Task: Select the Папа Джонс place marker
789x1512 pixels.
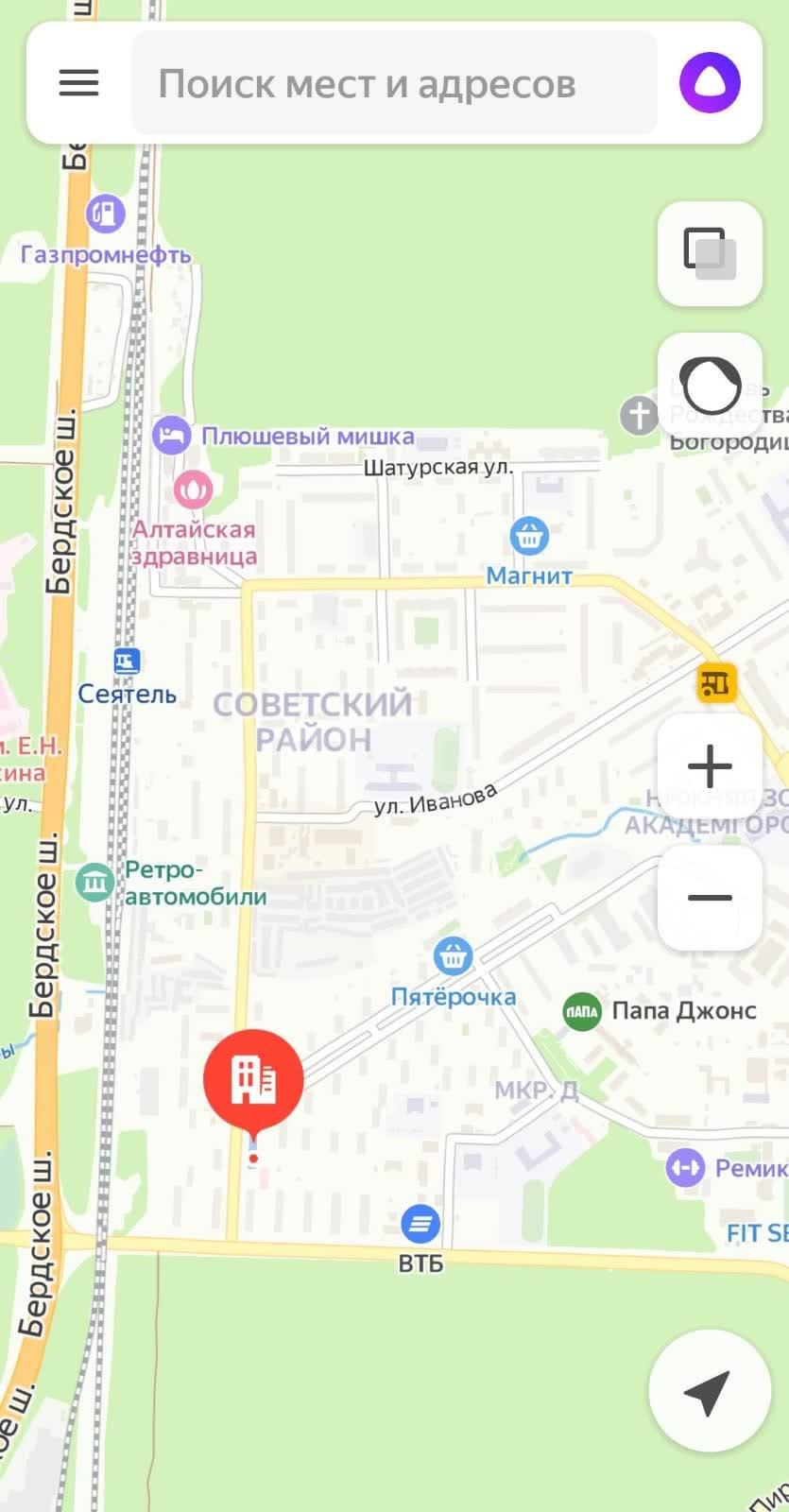Action: tap(582, 1012)
